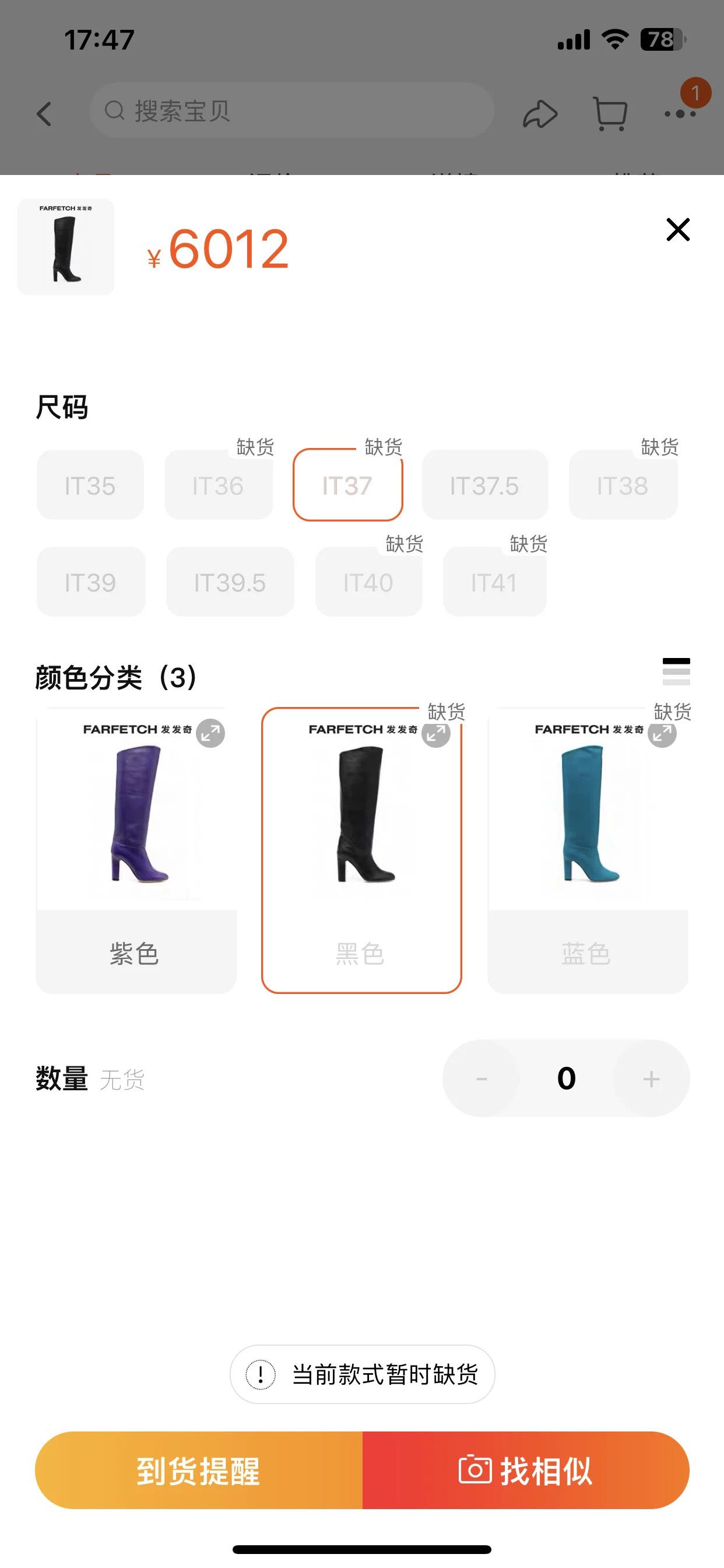Pick size IT39.5

230,582
